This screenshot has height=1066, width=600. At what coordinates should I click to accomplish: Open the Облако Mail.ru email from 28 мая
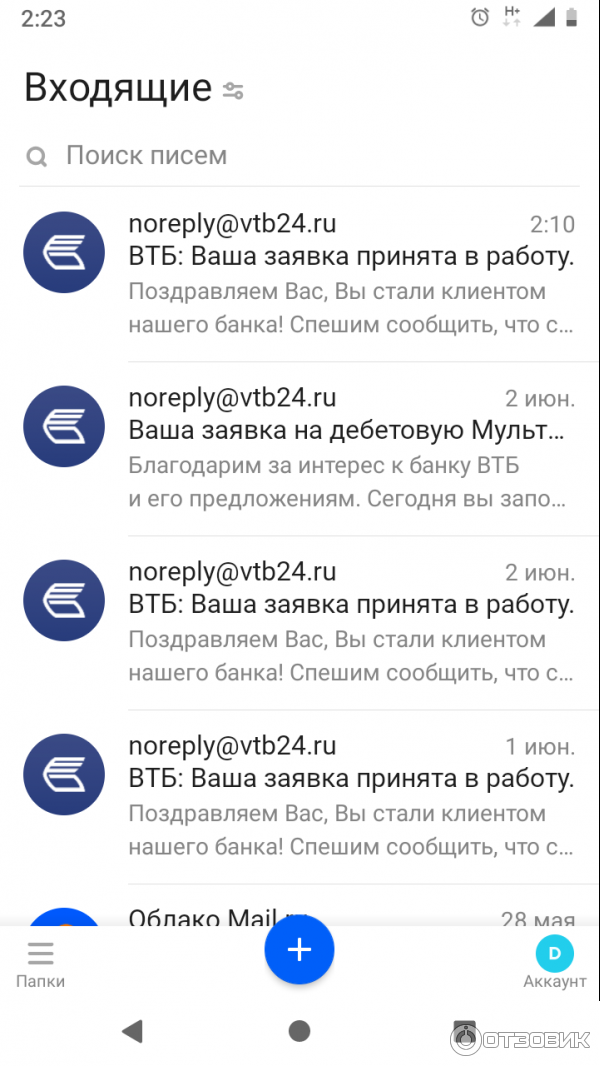click(x=350, y=916)
